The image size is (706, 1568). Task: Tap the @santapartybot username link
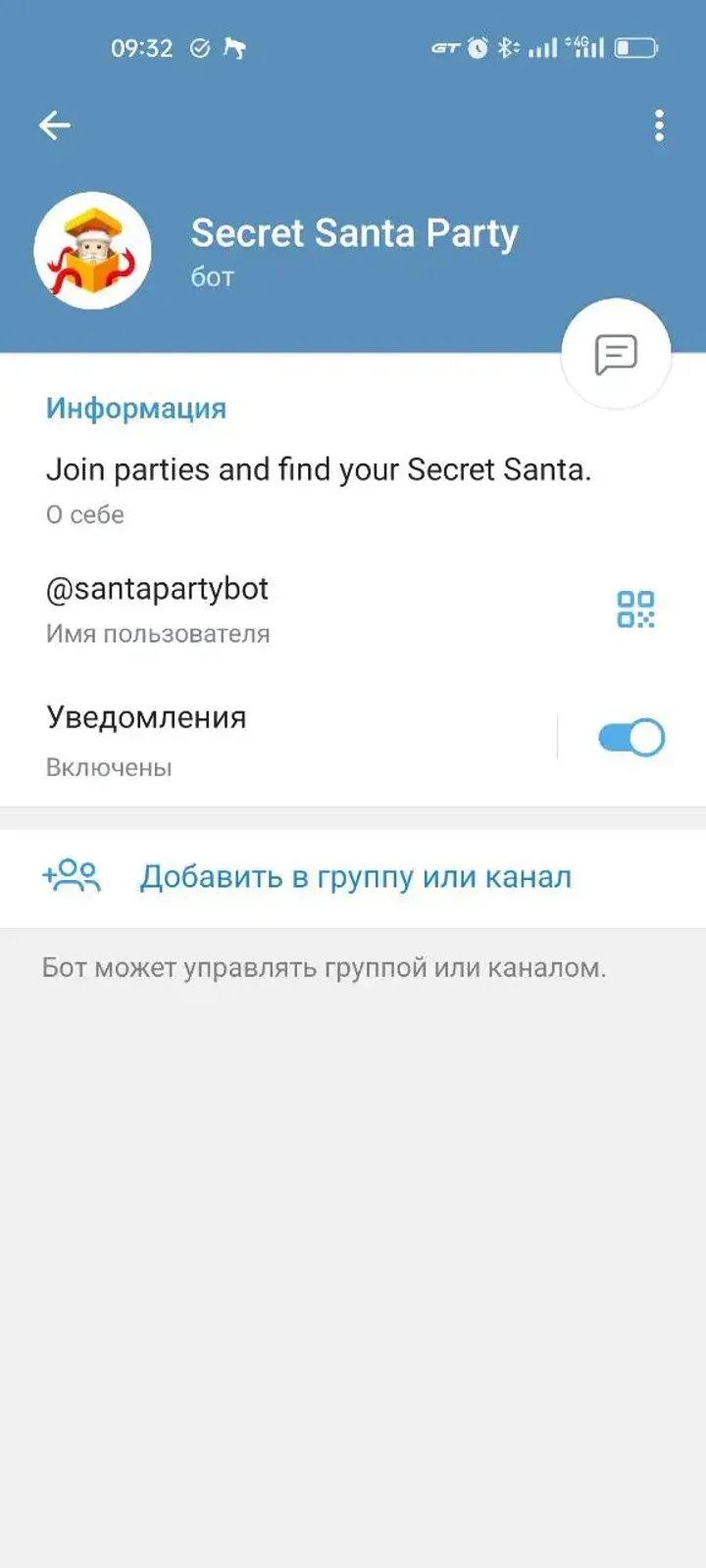(157, 589)
